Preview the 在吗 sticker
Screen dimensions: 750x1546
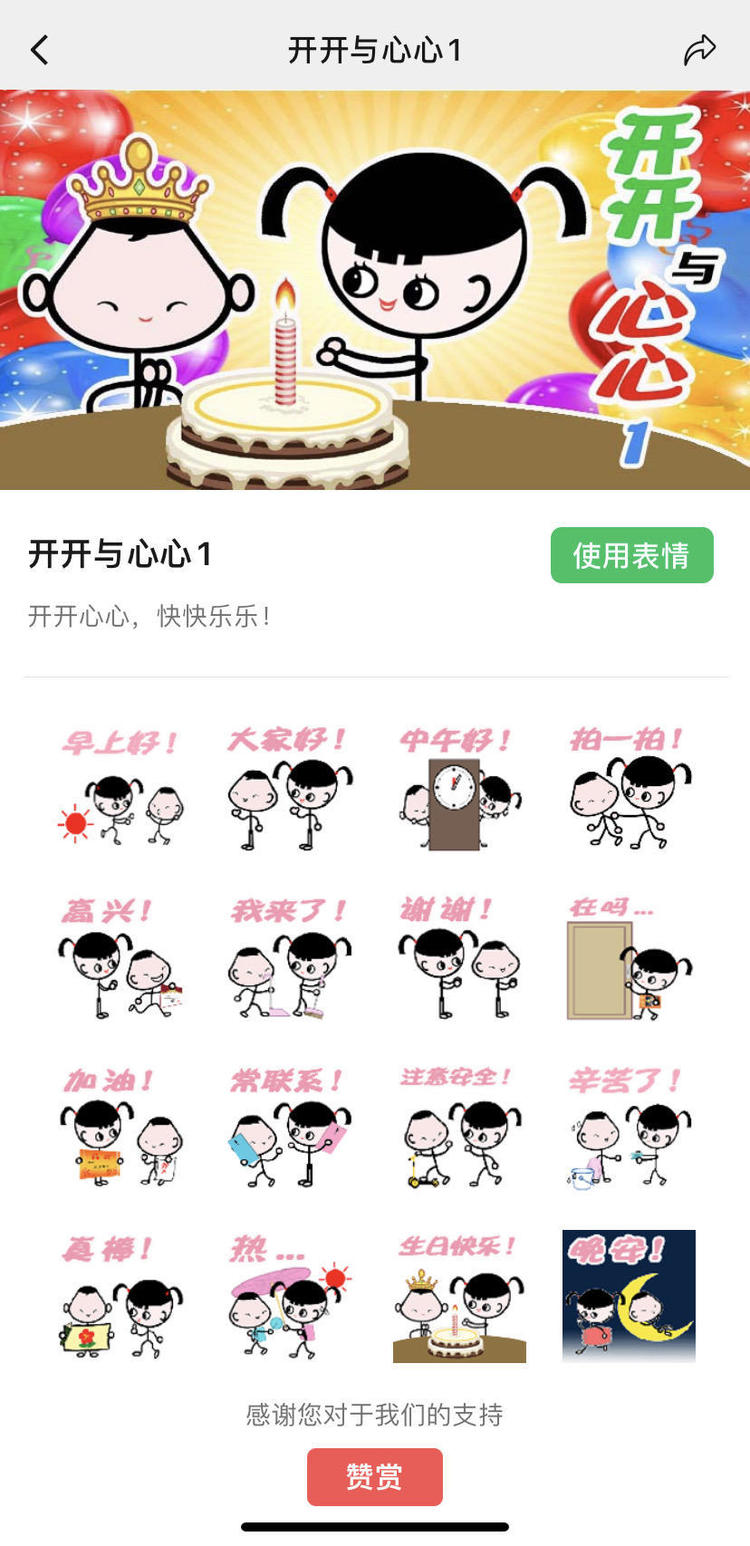[x=628, y=960]
